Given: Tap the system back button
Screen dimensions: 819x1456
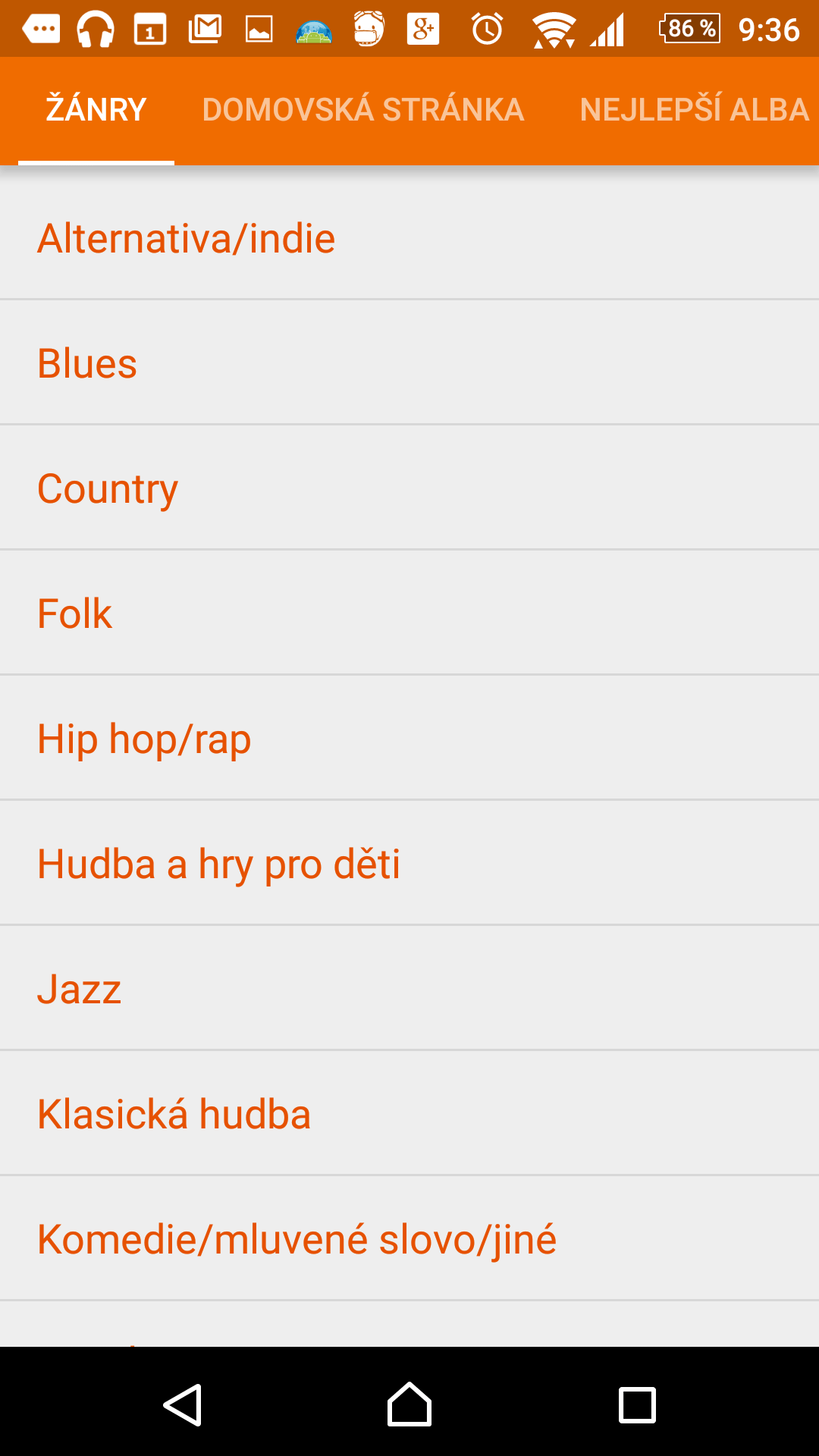Looking at the screenshot, I should pos(183,1404).
